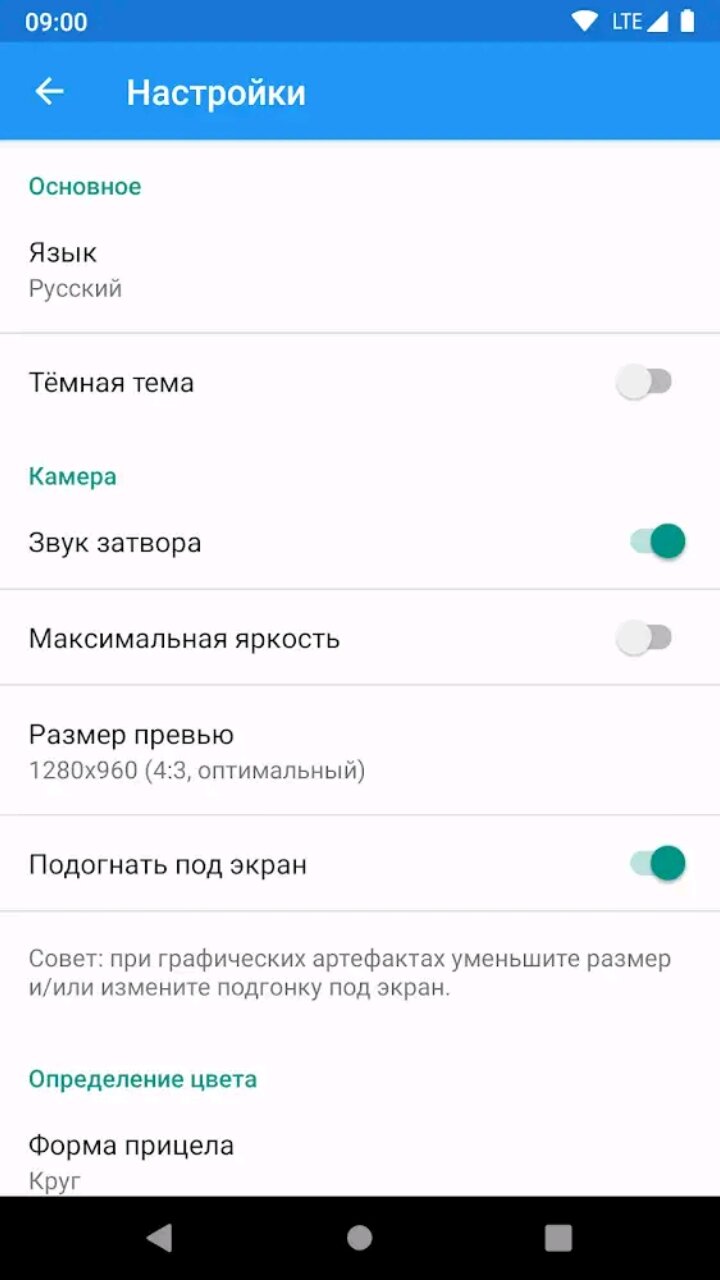Enable Максимальная яркость switch
Image resolution: width=720 pixels, height=1280 pixels.
[645, 637]
